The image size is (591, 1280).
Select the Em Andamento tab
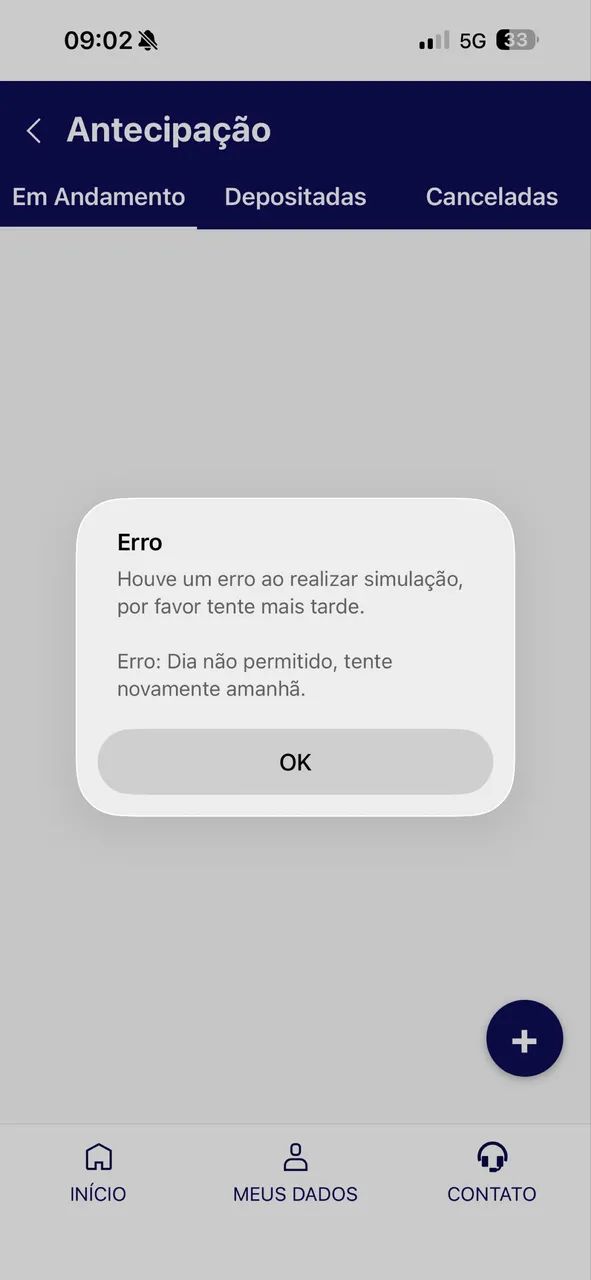pos(98,197)
